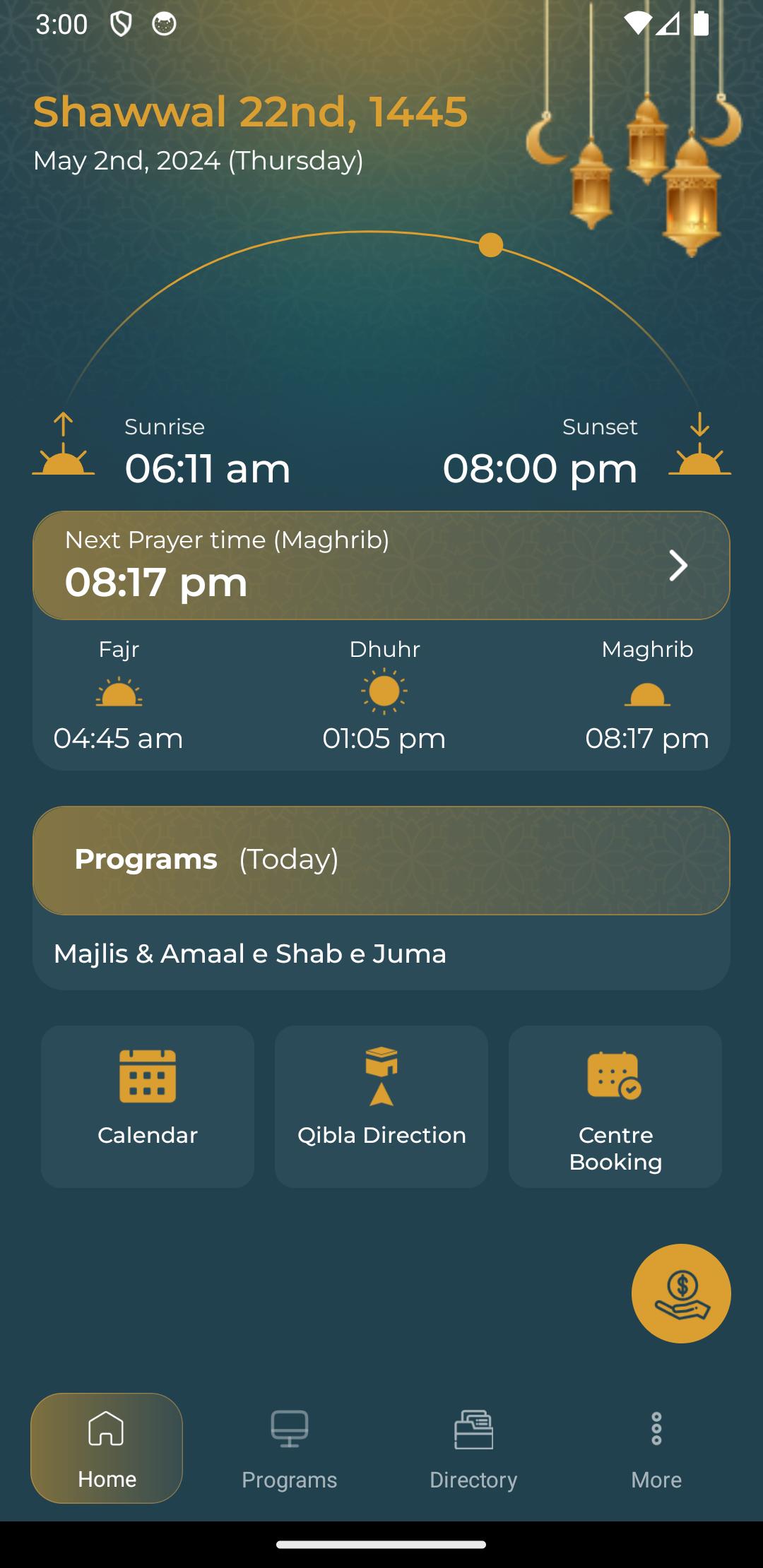Open Centre Booking
Viewport: 763px width, 1568px height.
tap(615, 1106)
